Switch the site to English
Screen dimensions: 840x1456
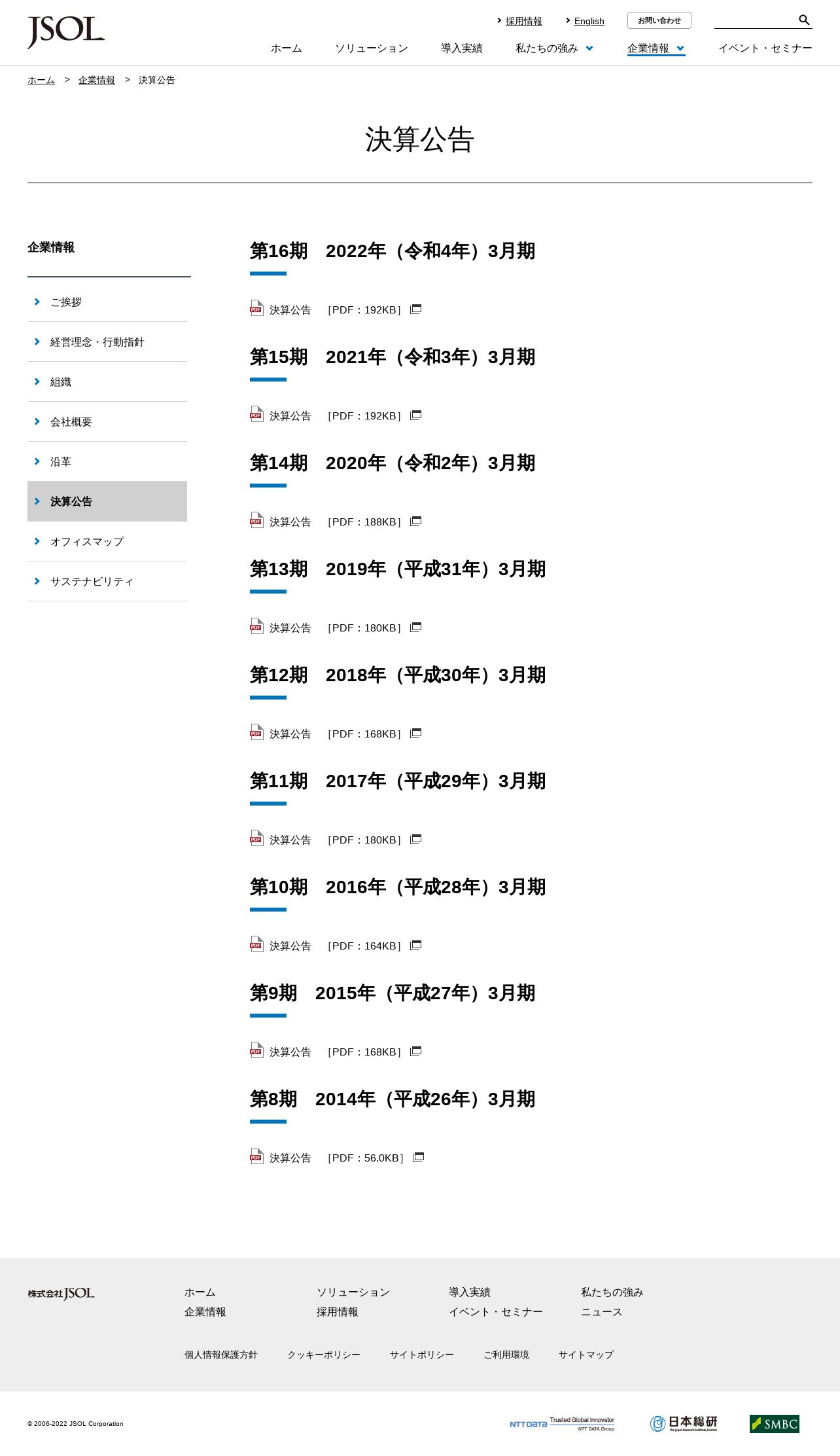click(x=589, y=21)
